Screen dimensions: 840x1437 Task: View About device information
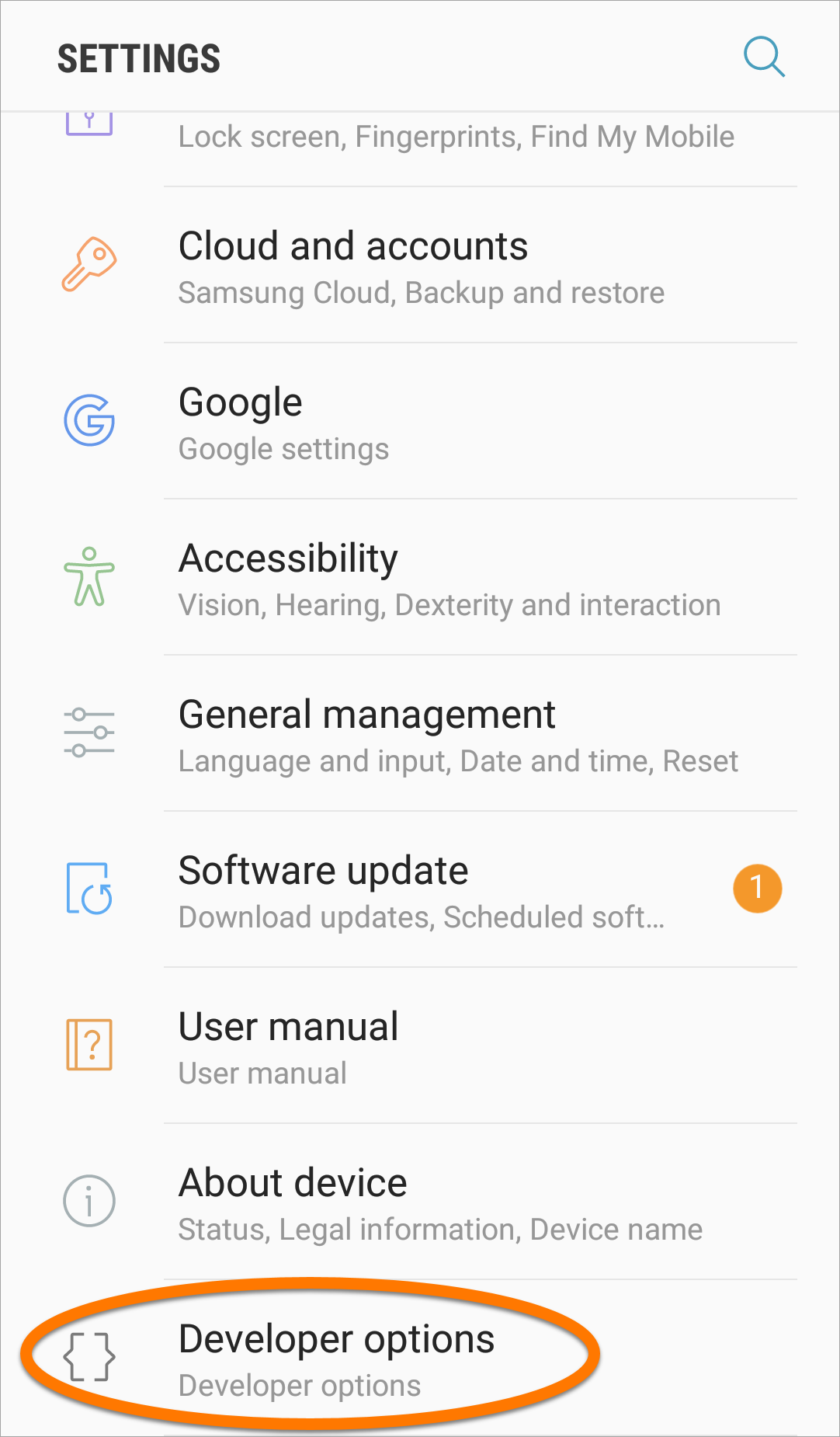[x=420, y=1202]
